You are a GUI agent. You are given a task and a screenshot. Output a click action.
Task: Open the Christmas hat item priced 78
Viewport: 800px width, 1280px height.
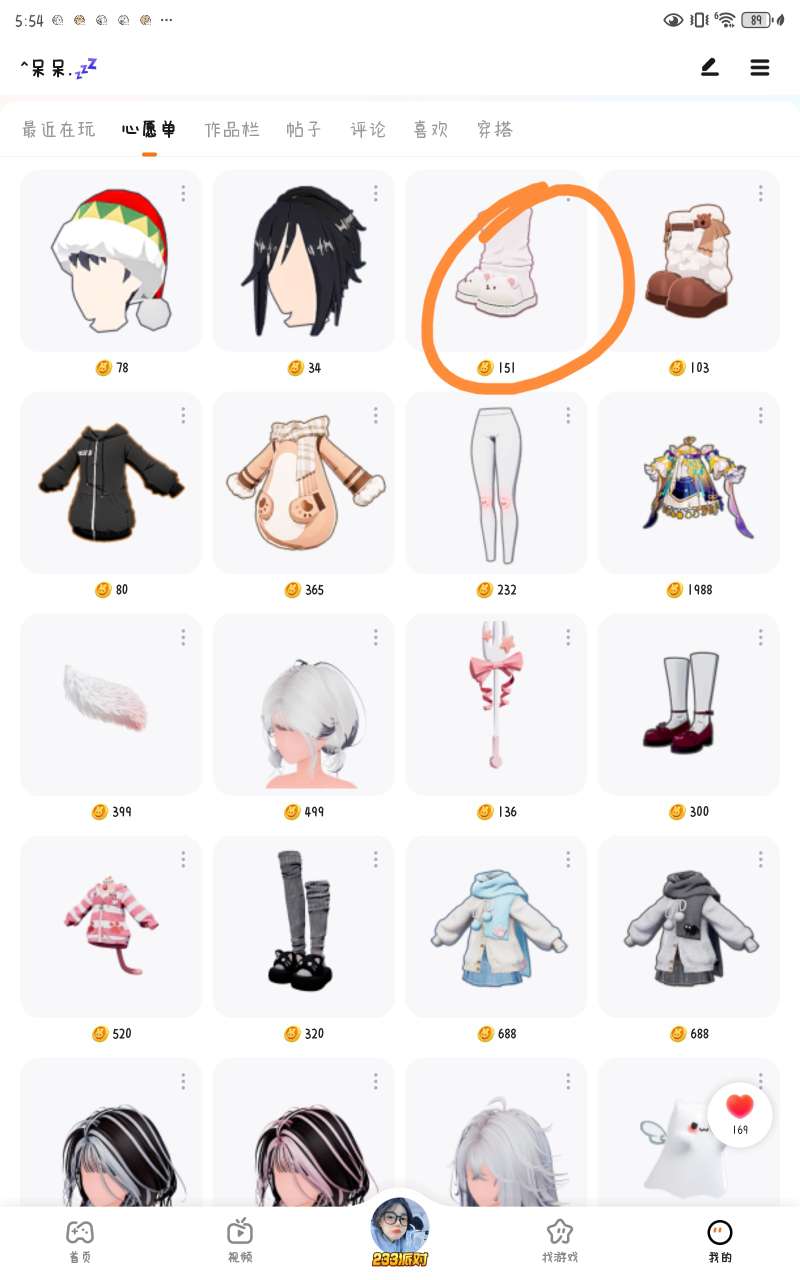pyautogui.click(x=111, y=262)
